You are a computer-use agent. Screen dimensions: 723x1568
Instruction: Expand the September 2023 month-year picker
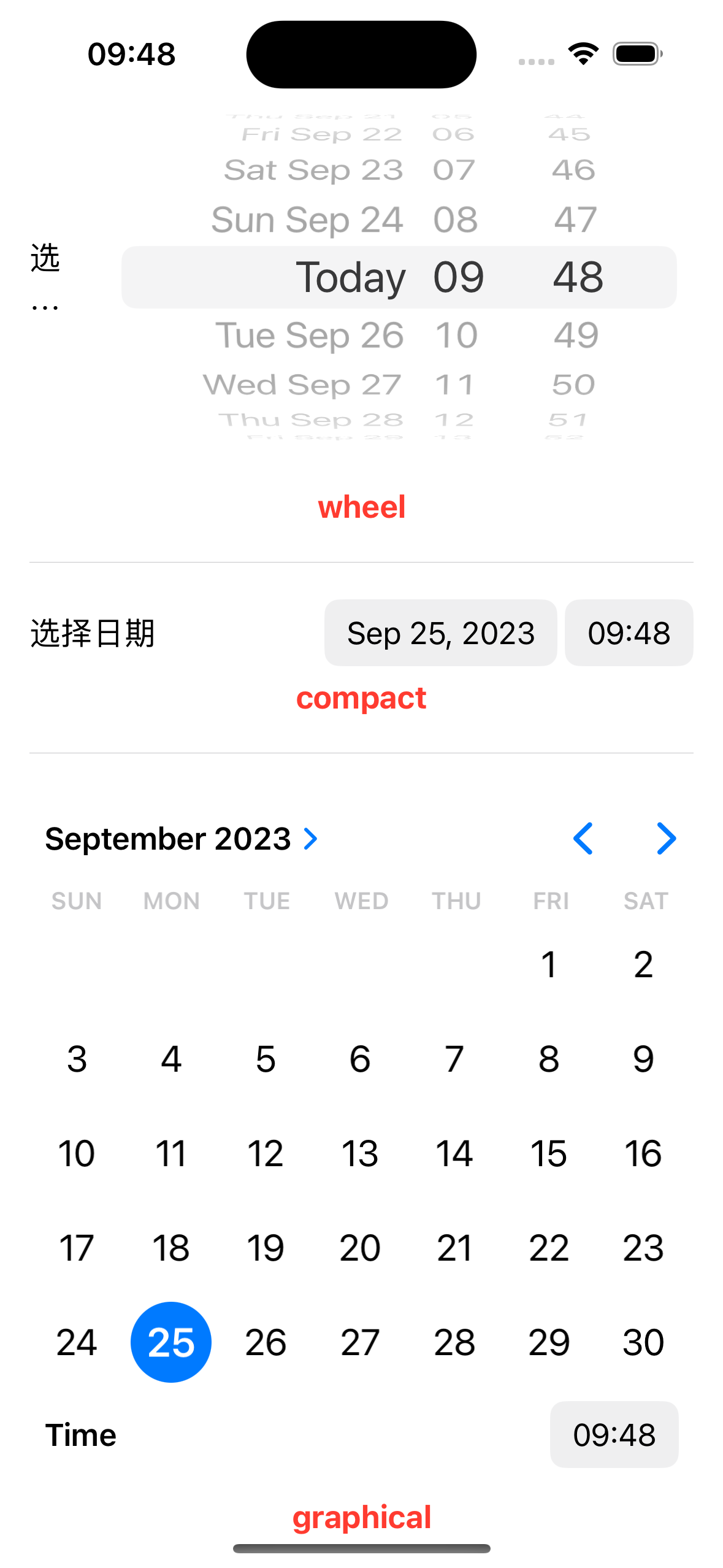182,839
